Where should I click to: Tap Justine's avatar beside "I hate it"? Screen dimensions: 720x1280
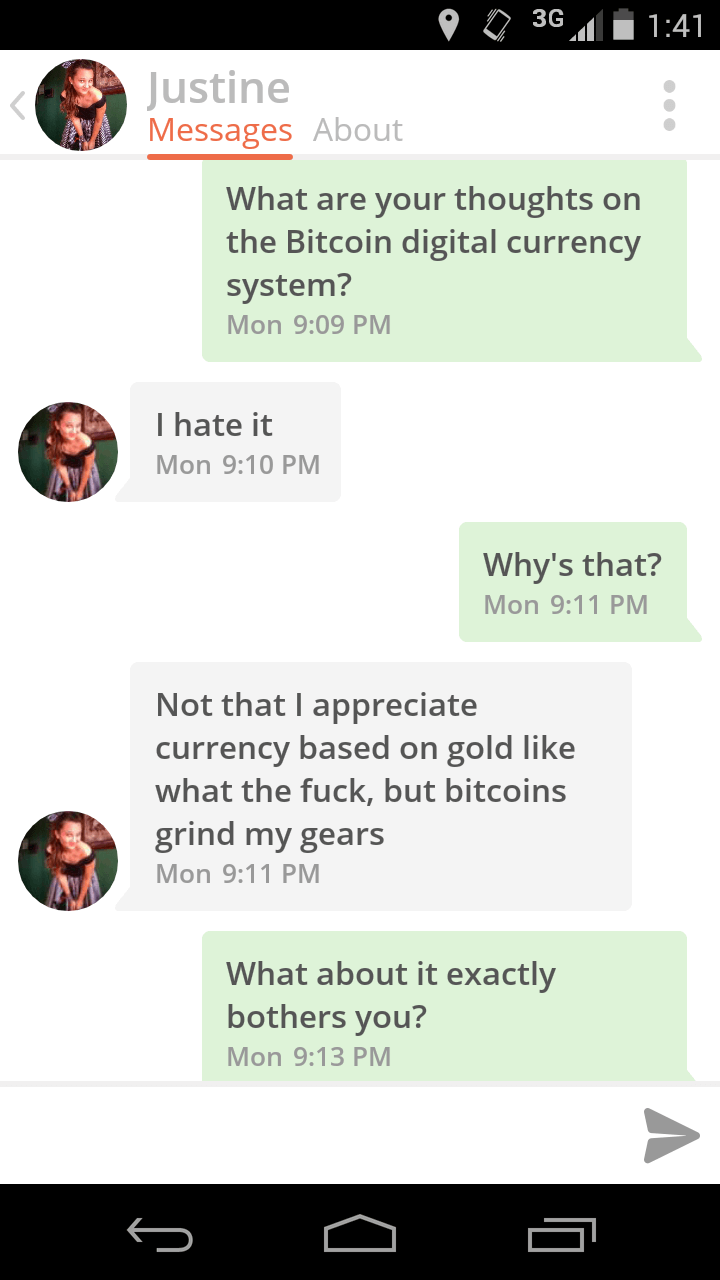point(68,452)
